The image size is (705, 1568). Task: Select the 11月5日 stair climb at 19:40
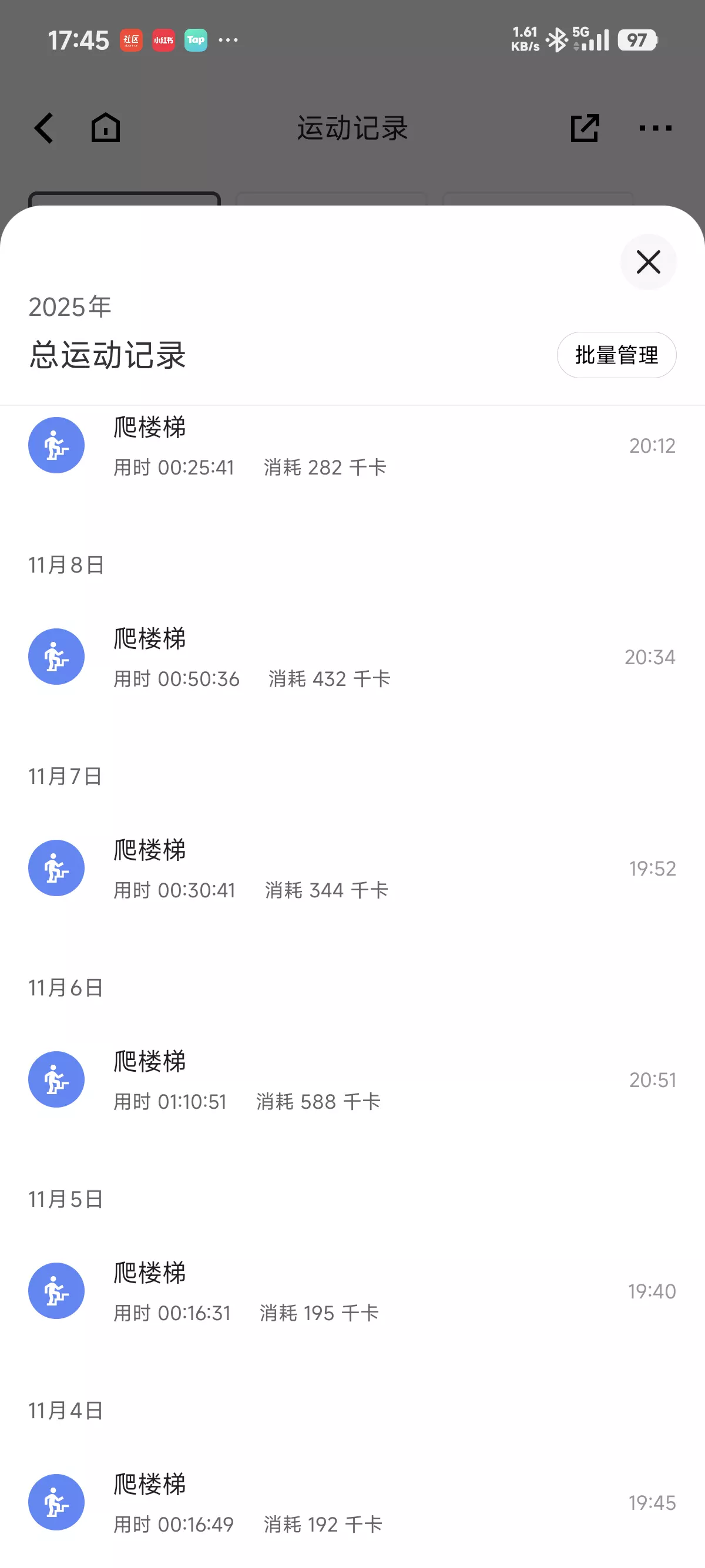352,1291
